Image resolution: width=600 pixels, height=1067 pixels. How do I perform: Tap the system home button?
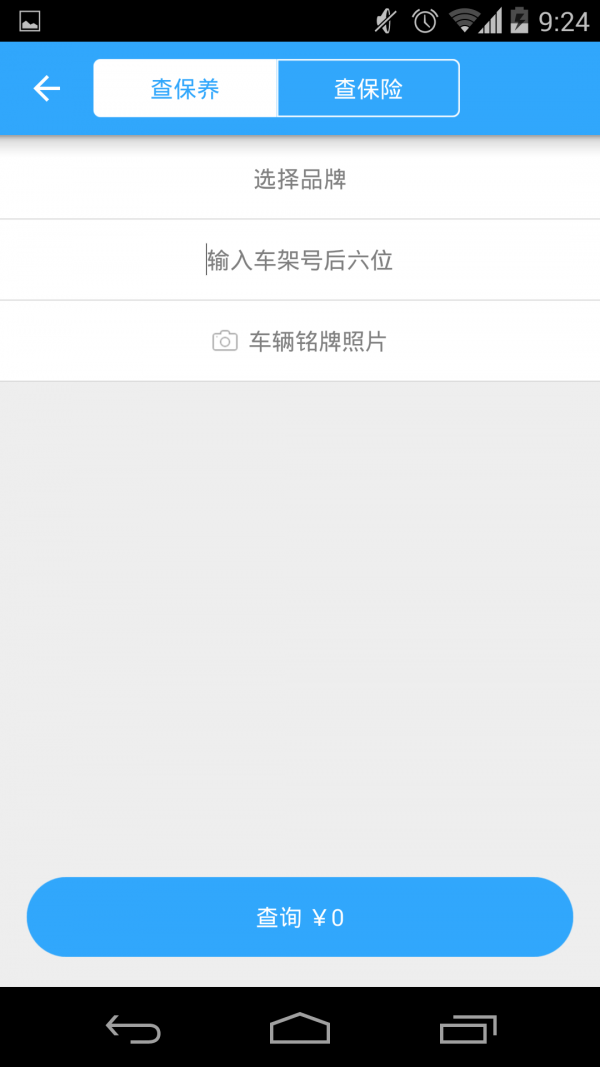[300, 1028]
